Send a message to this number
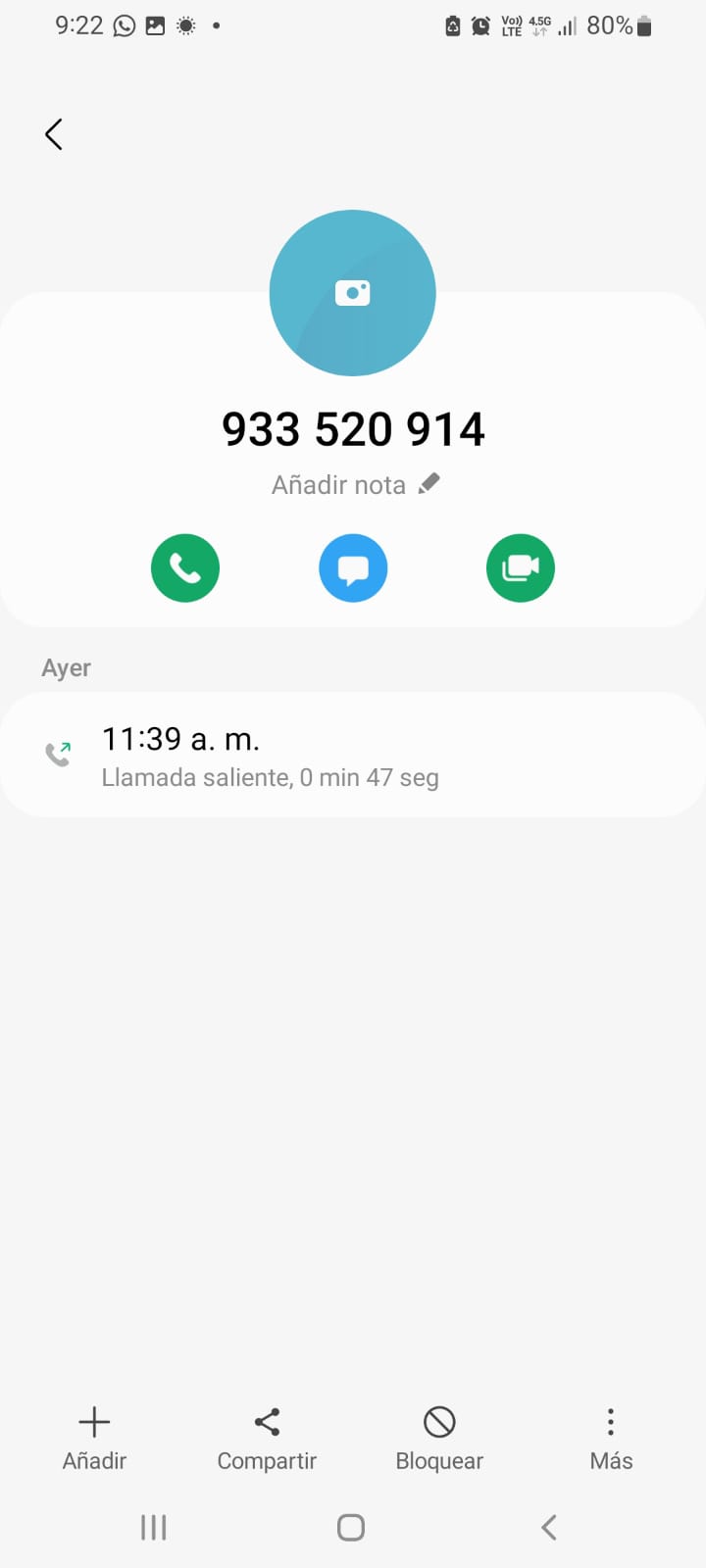The image size is (706, 1568). point(353,568)
